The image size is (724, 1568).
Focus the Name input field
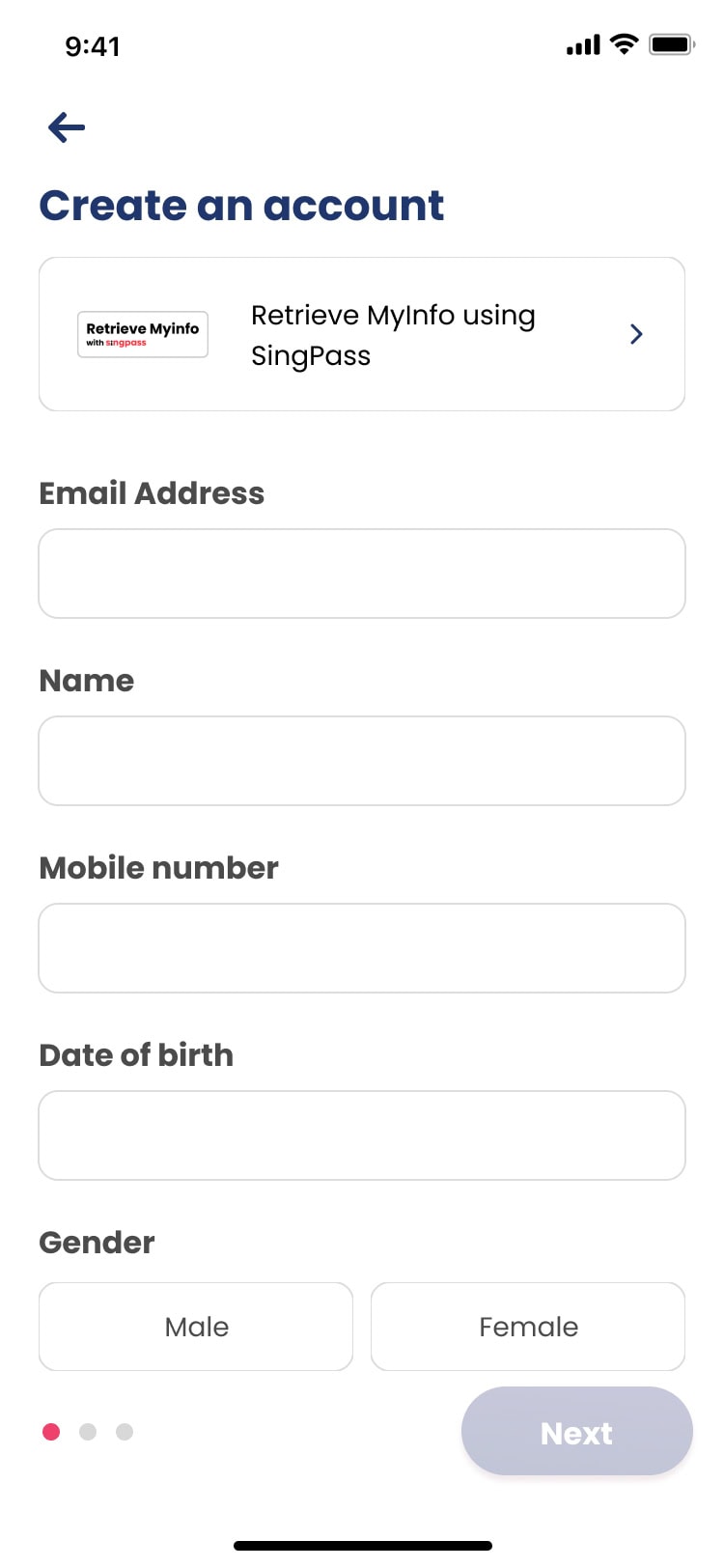(x=362, y=761)
